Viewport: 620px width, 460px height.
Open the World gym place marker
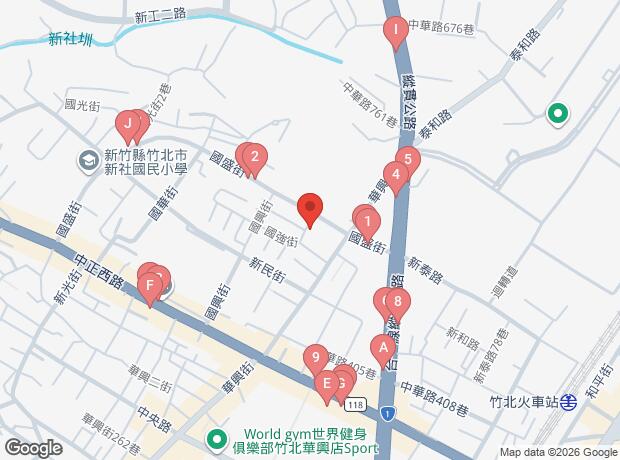pyautogui.click(x=216, y=438)
